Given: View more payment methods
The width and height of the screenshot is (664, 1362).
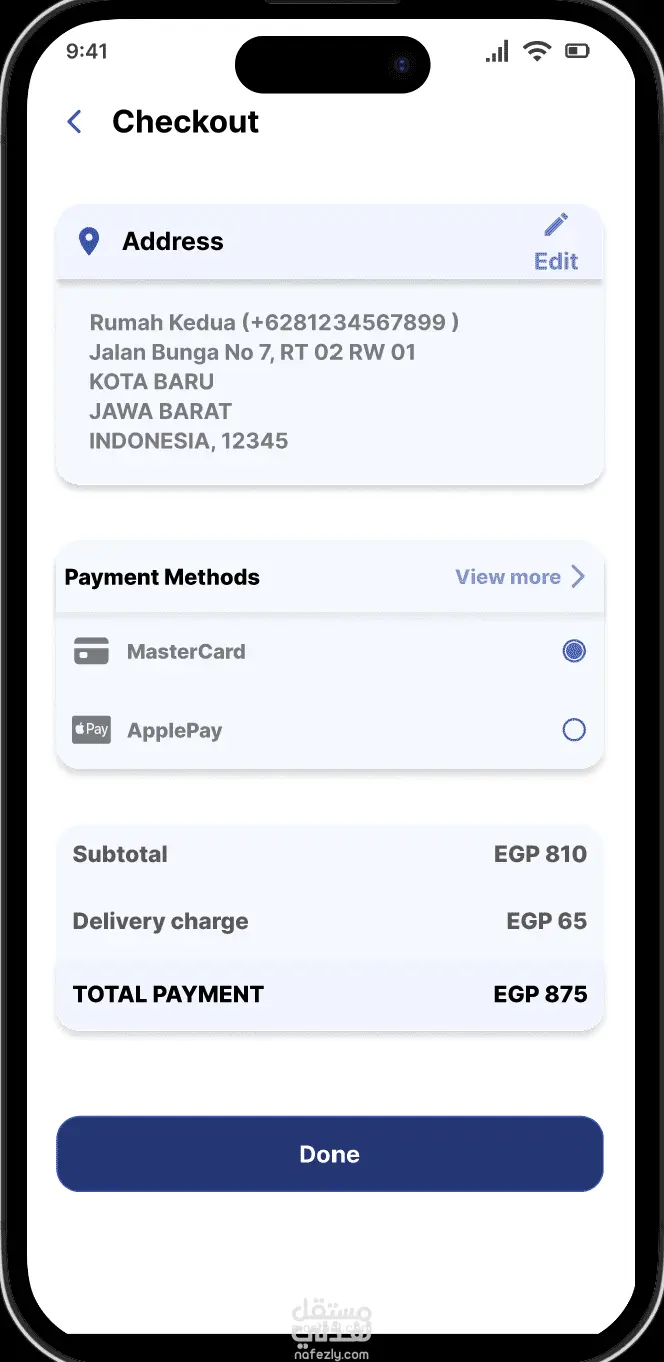Looking at the screenshot, I should (520, 577).
